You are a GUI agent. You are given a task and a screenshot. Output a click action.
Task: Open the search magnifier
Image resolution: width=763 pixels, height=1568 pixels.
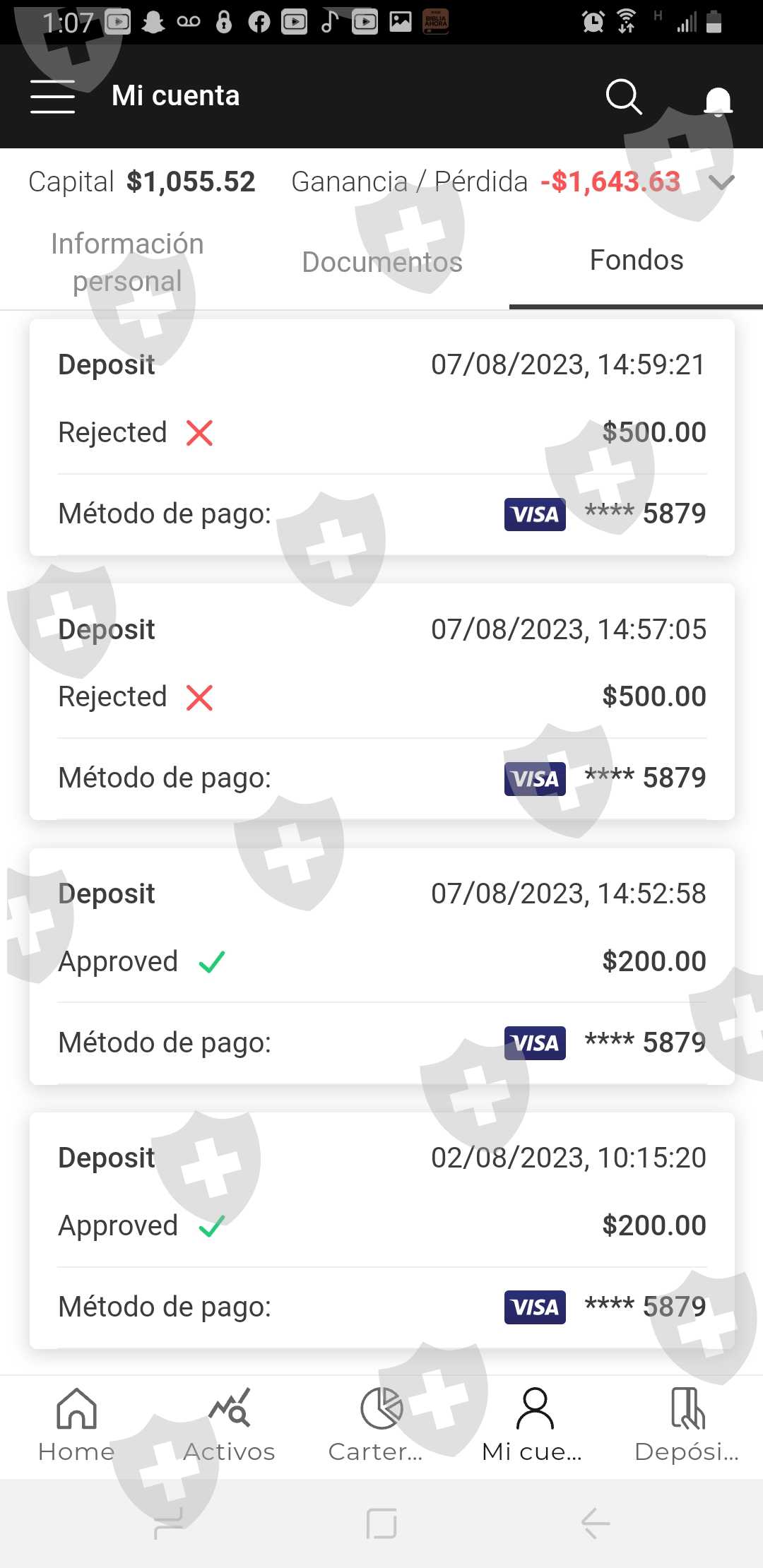(623, 96)
